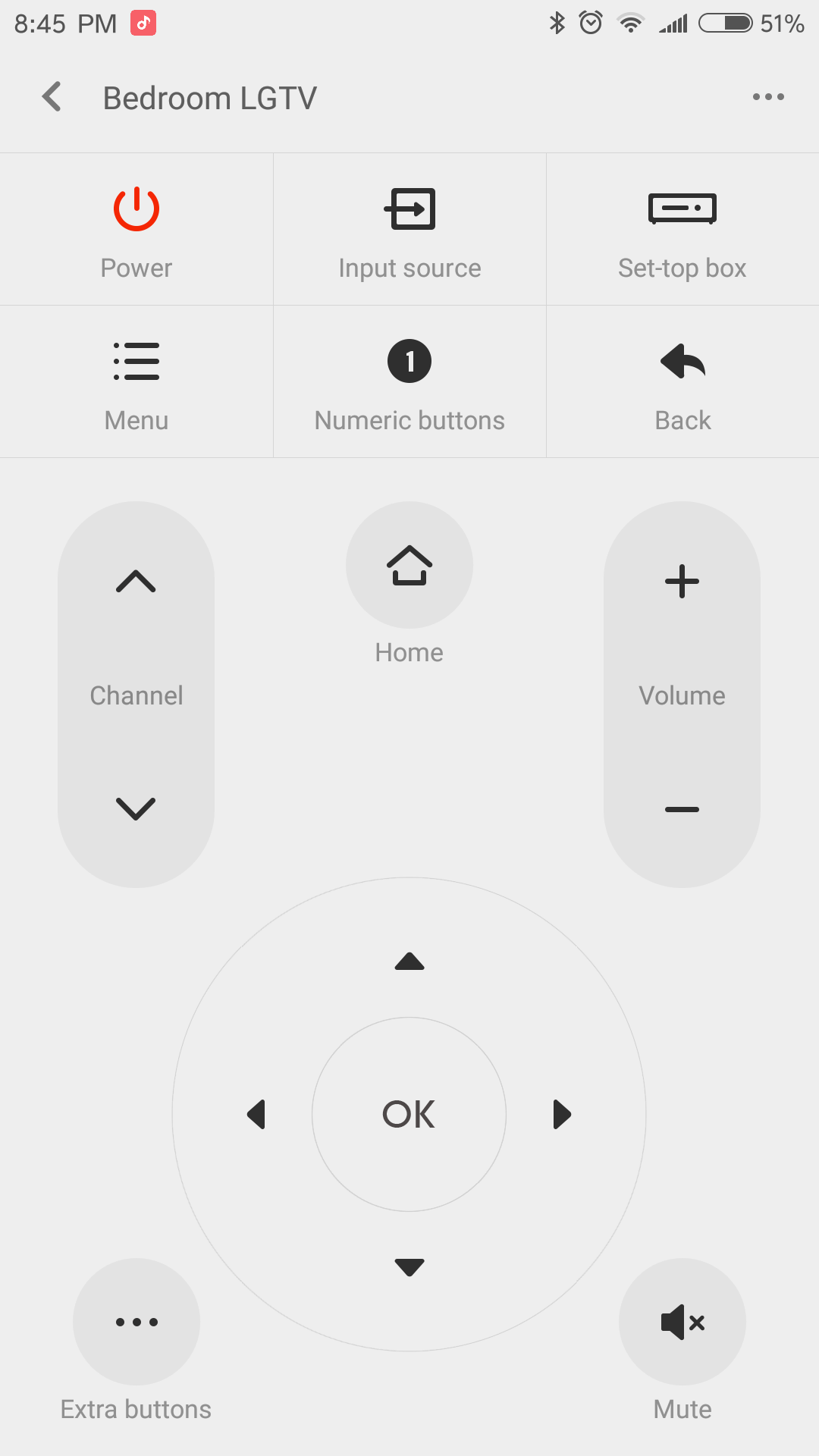819x1456 pixels.
Task: Open the three-dot overflow menu
Action: click(768, 97)
